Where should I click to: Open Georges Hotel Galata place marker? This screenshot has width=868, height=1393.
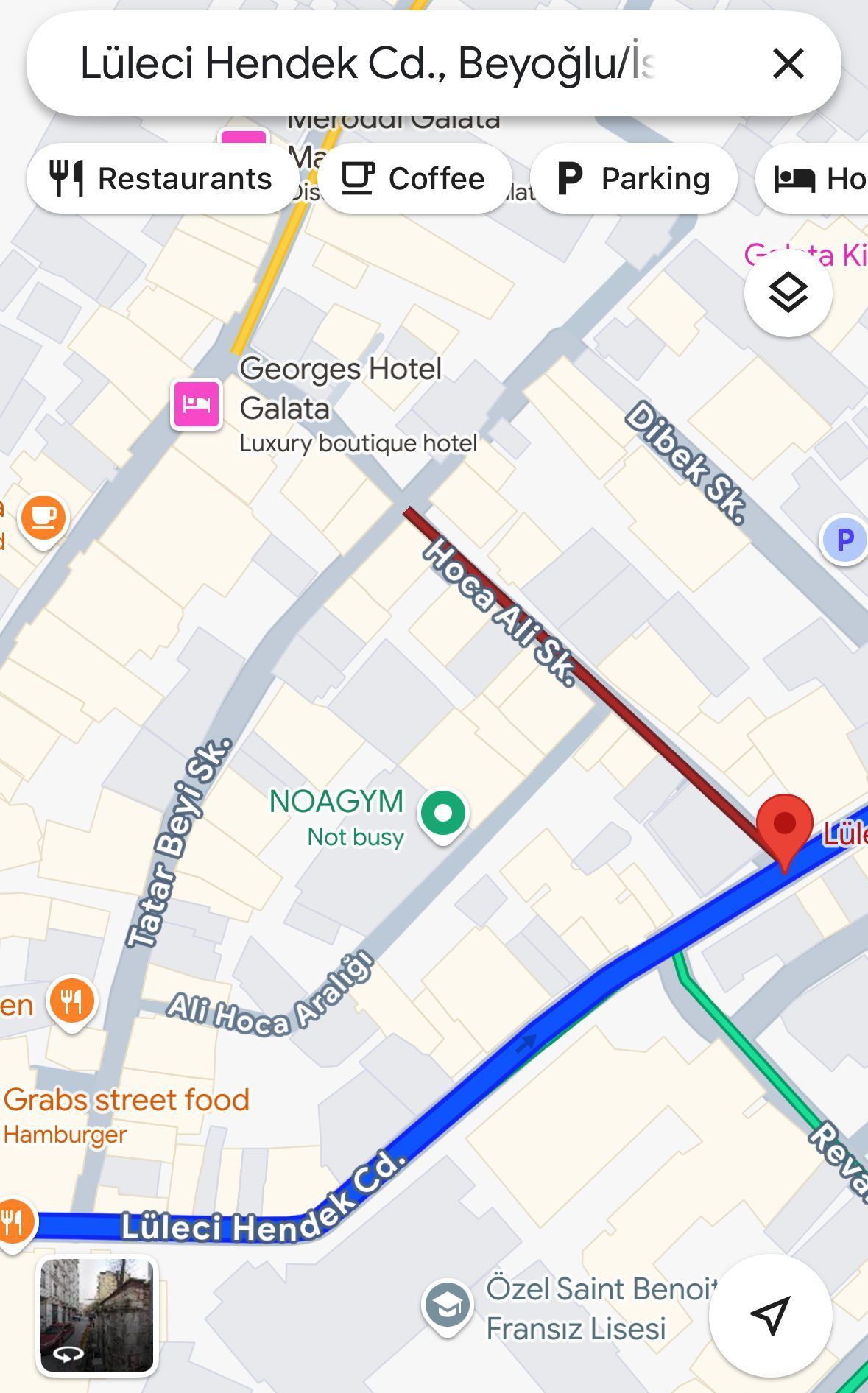197,403
